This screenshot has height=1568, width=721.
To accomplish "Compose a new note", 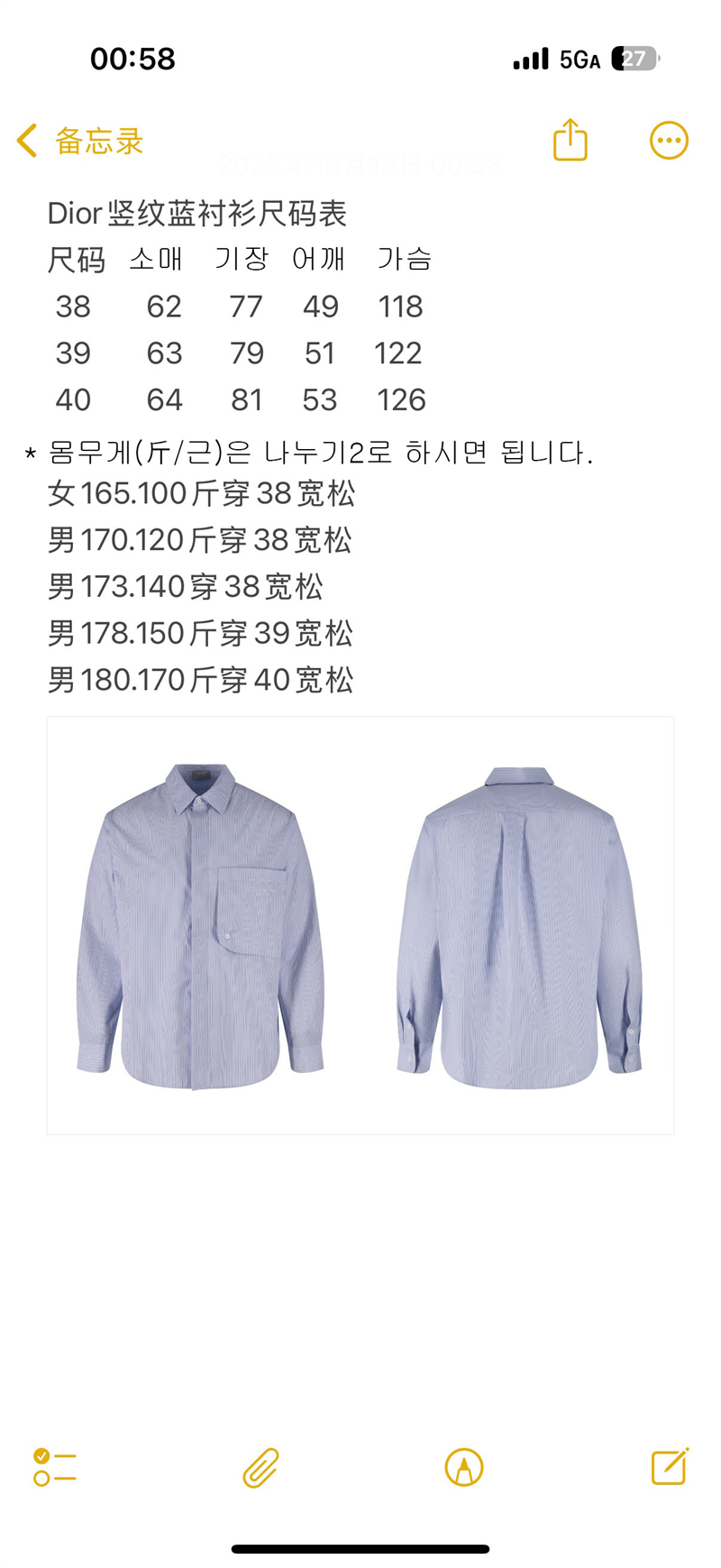I will tap(670, 1466).
